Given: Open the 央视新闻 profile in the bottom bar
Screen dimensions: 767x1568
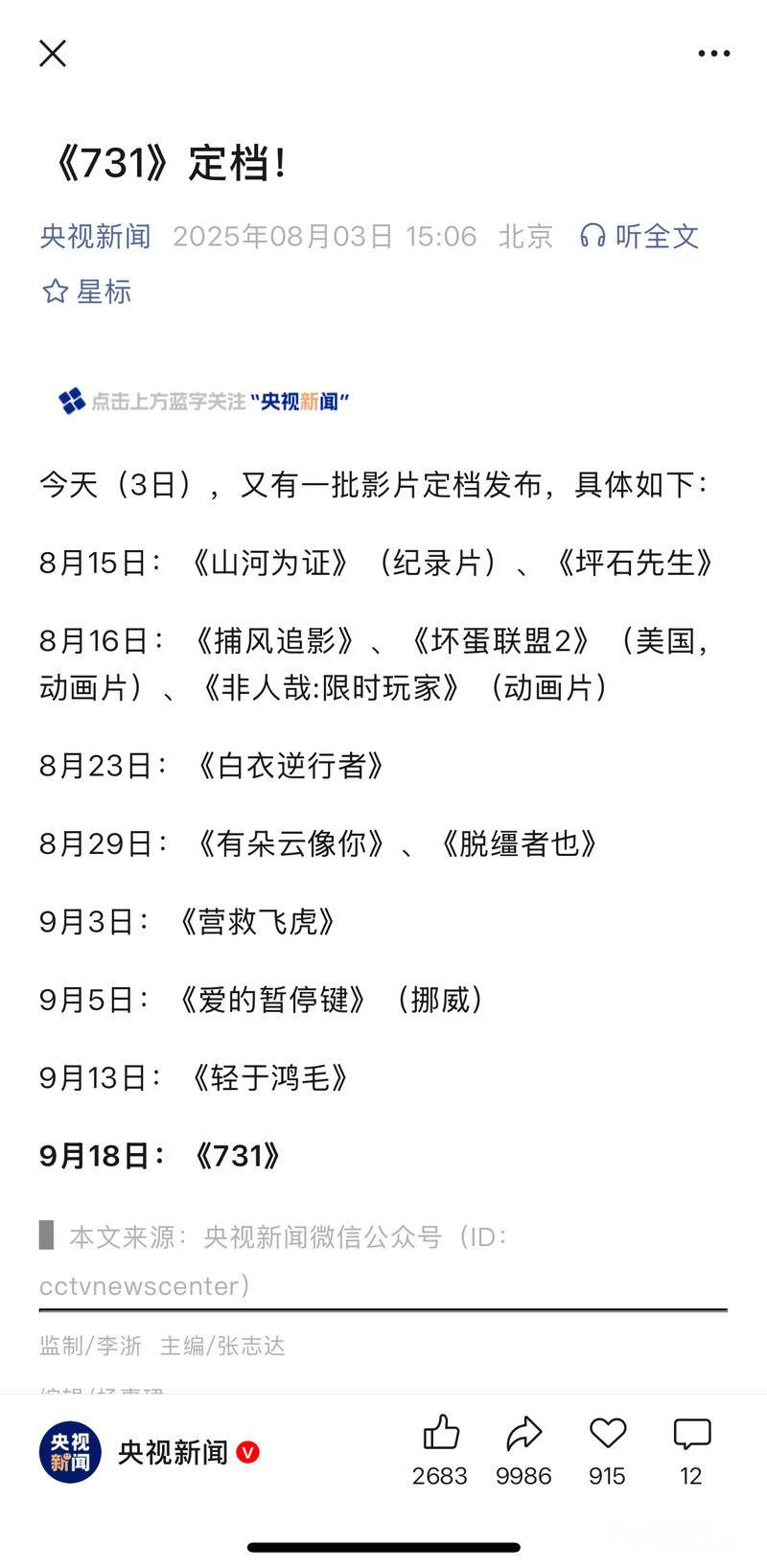Looking at the screenshot, I should point(149,1452).
